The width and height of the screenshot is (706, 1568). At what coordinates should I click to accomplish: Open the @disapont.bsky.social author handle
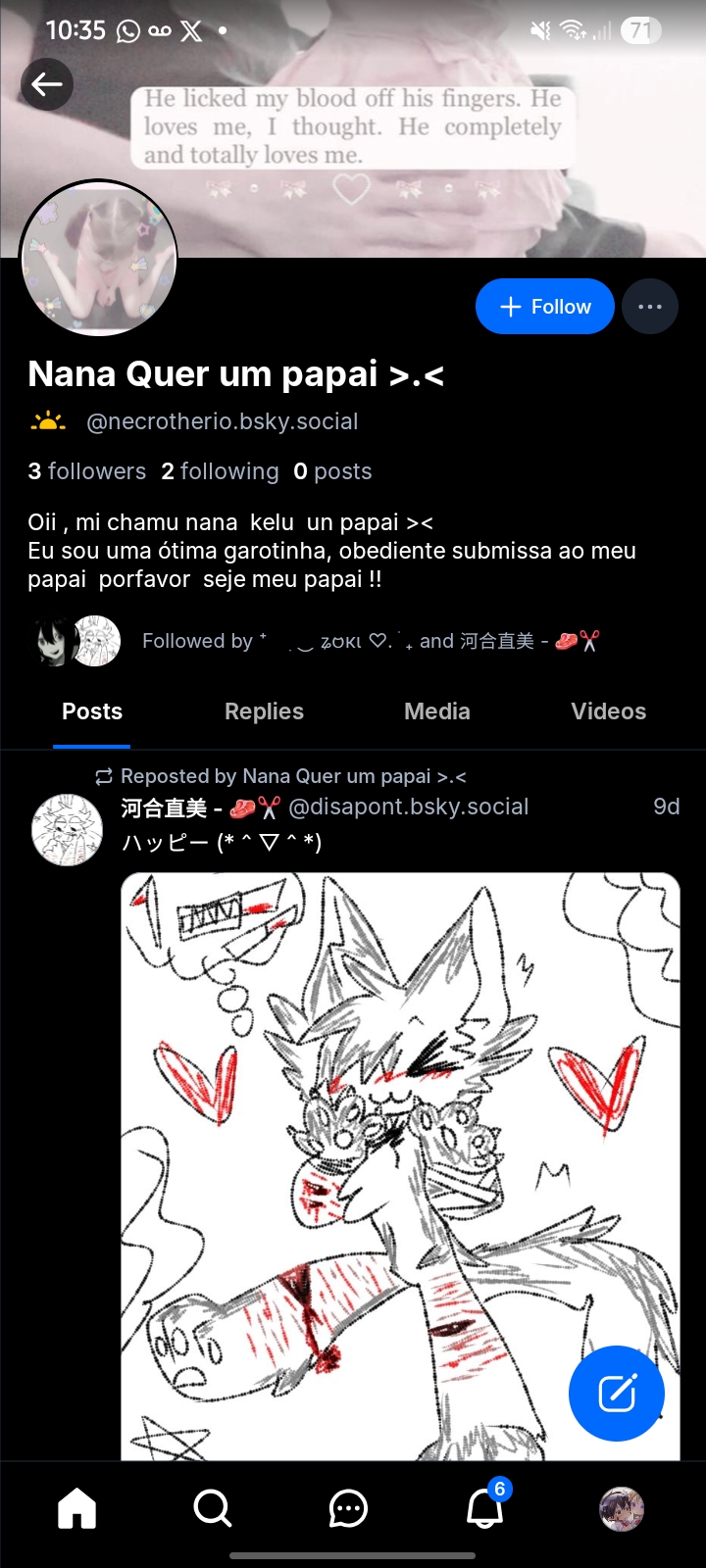click(409, 807)
